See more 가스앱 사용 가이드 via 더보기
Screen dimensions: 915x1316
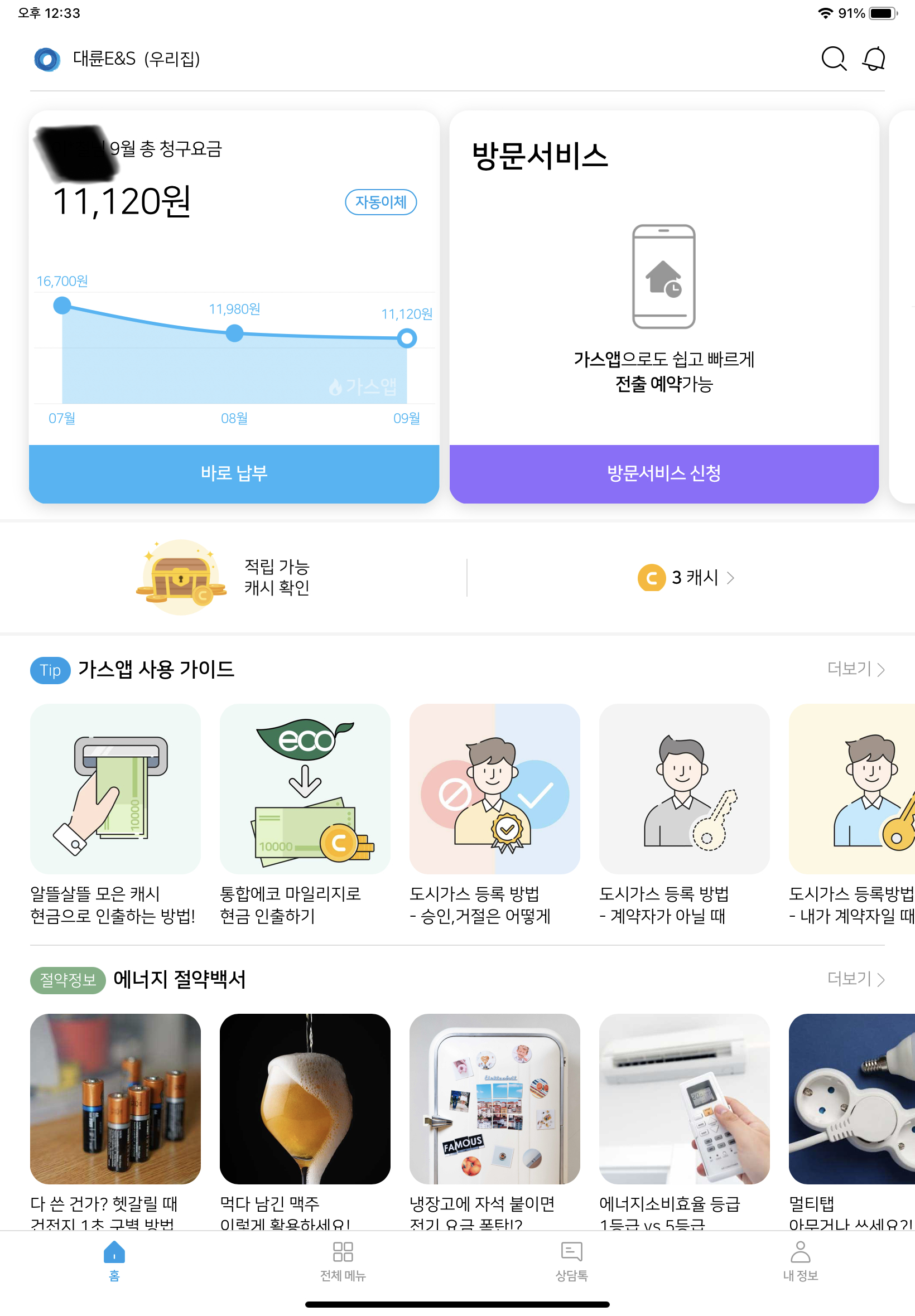855,668
